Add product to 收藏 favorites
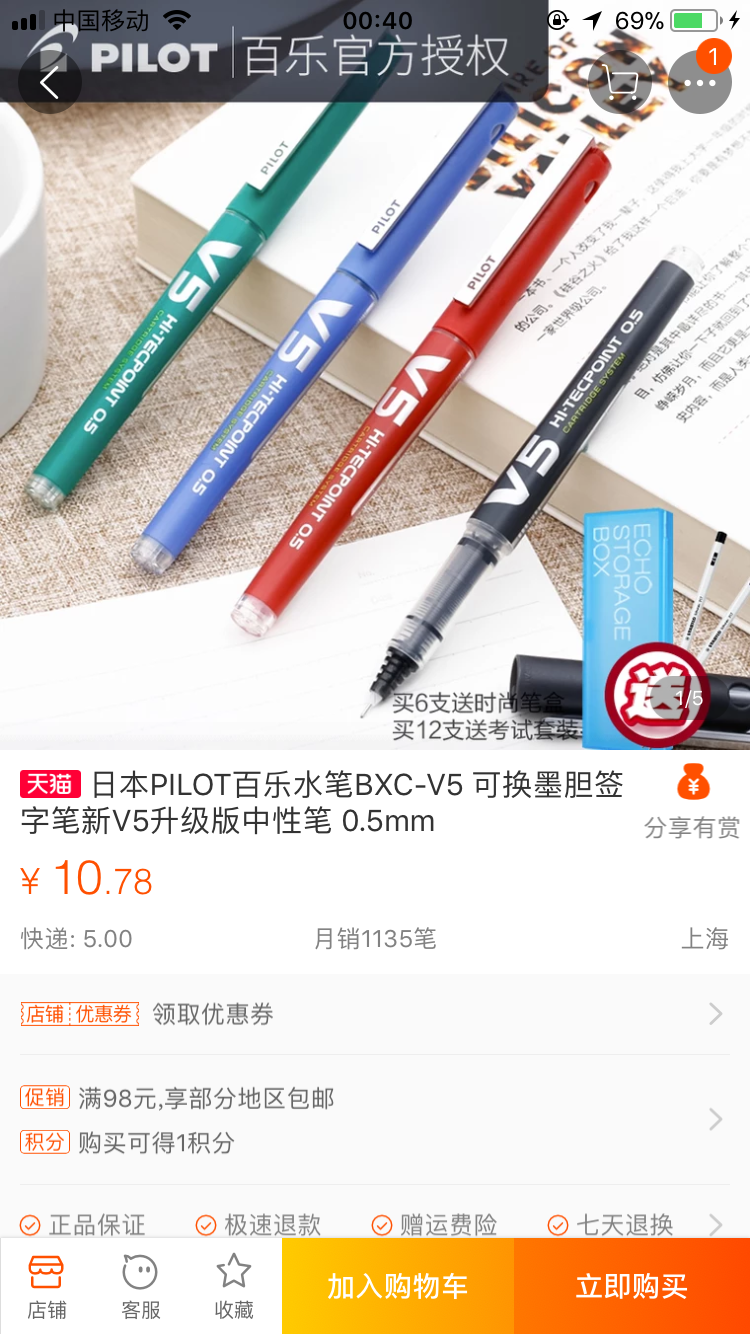Image resolution: width=750 pixels, height=1334 pixels. tap(234, 1287)
